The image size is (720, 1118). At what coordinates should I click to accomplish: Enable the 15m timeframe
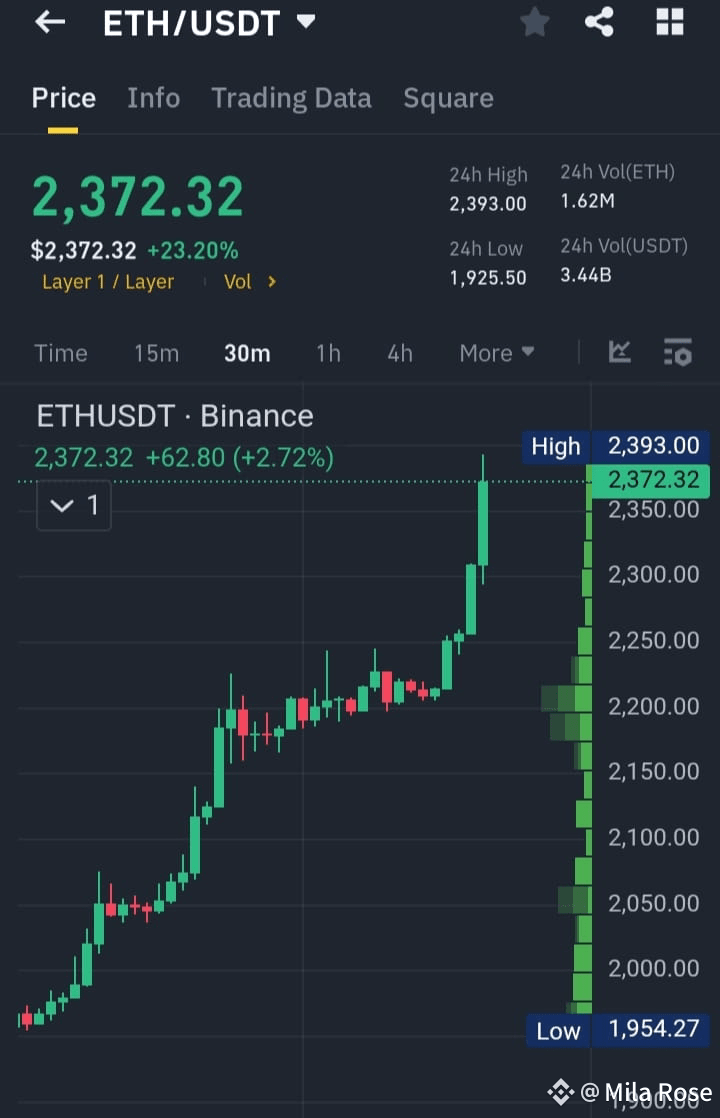tap(156, 352)
